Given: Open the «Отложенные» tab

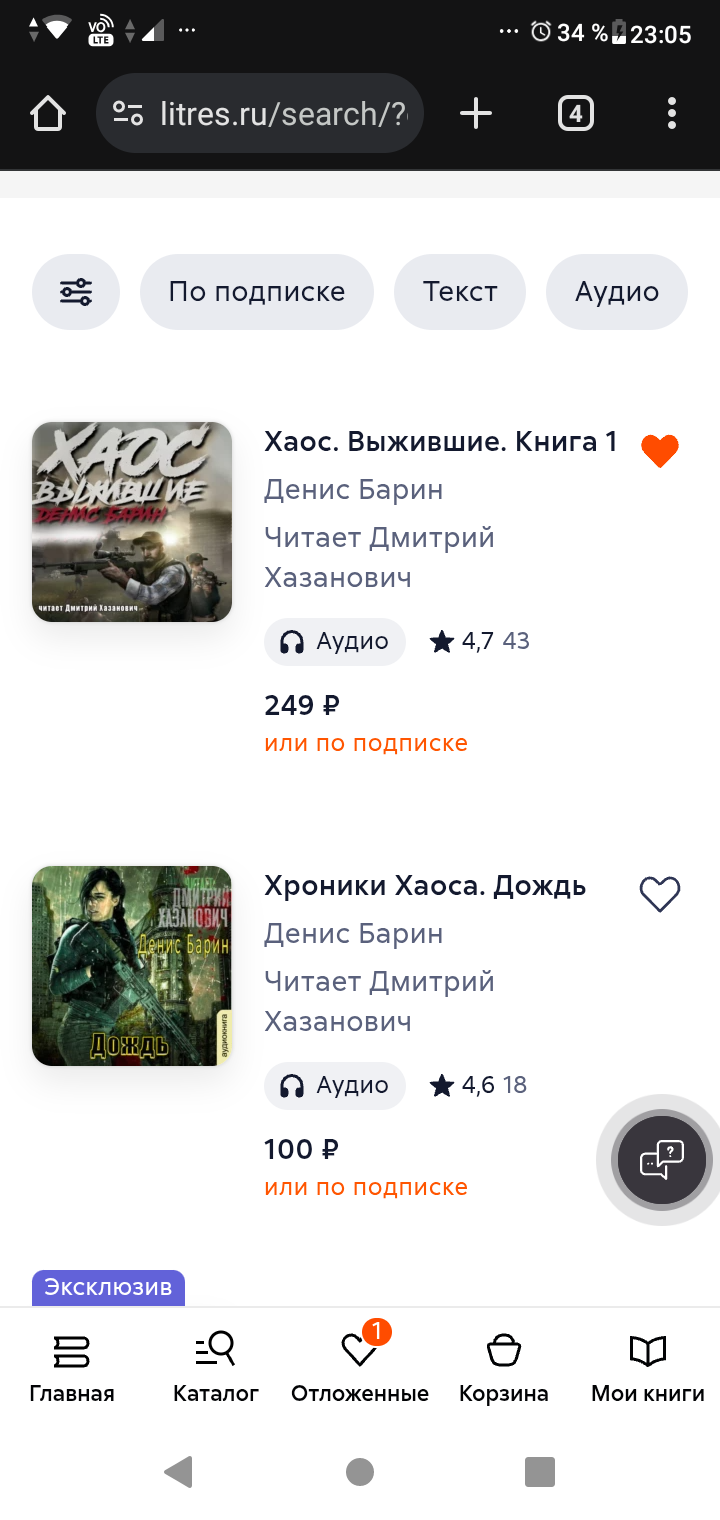Looking at the screenshot, I should [x=360, y=1368].
